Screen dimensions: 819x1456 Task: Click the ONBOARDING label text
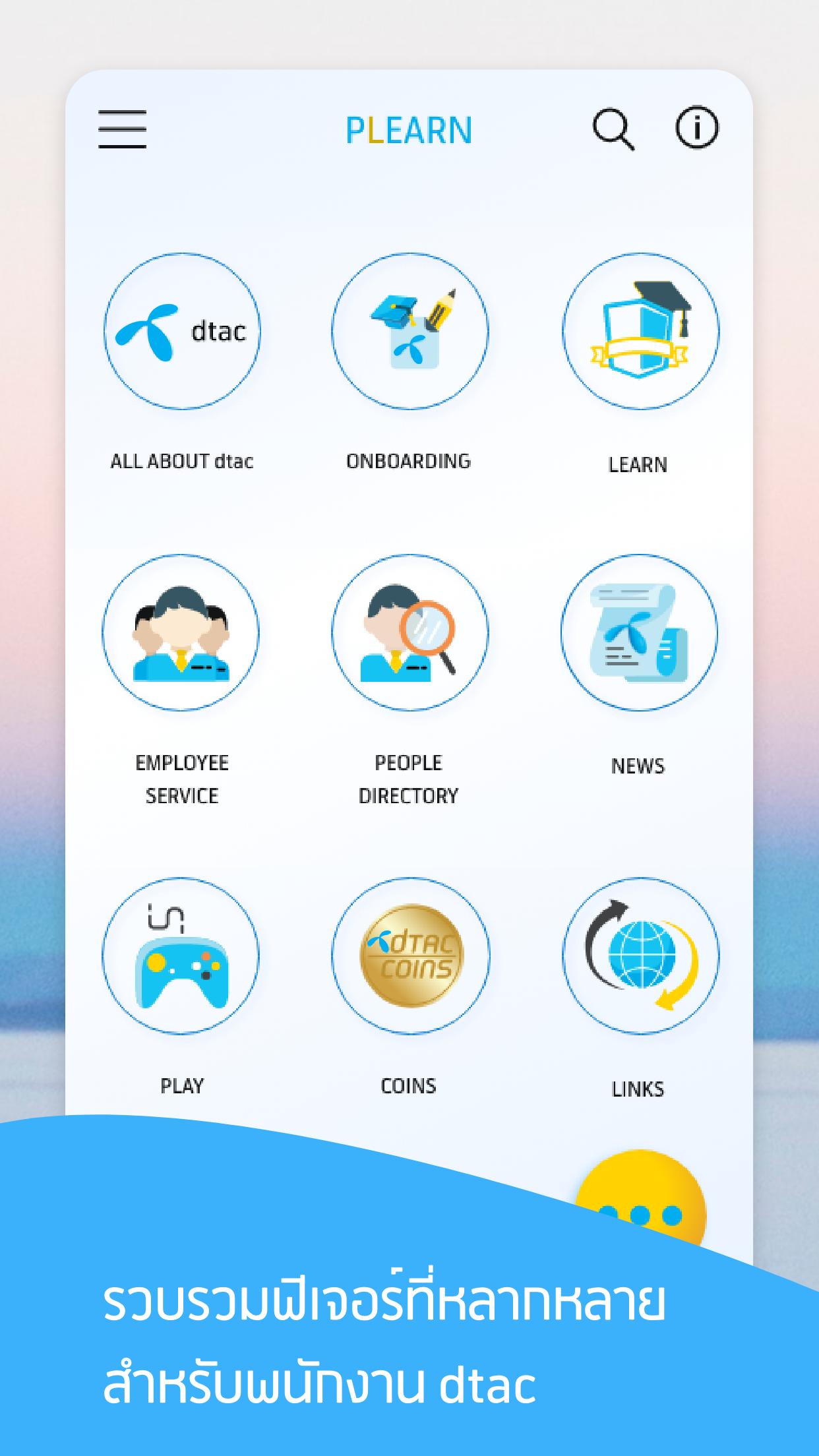pyautogui.click(x=409, y=462)
